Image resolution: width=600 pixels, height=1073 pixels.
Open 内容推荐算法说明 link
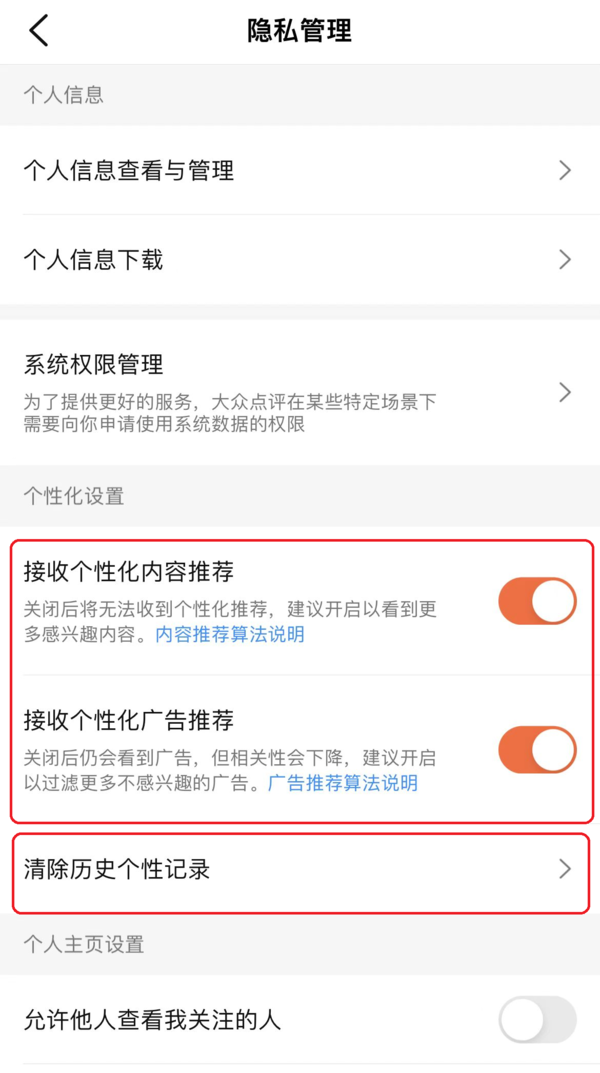[x=230, y=635]
